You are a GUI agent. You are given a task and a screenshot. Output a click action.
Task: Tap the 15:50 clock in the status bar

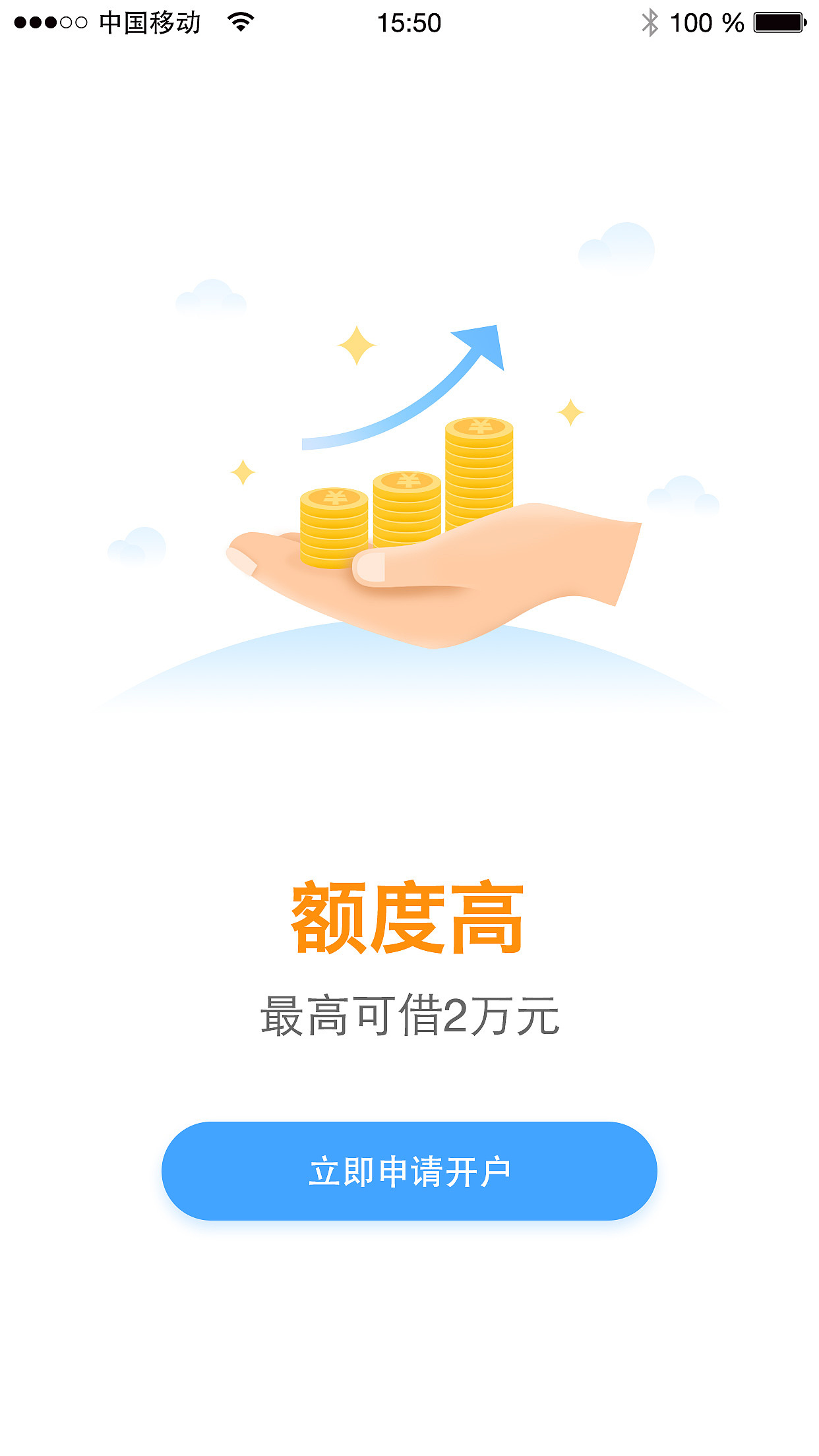pos(409,20)
